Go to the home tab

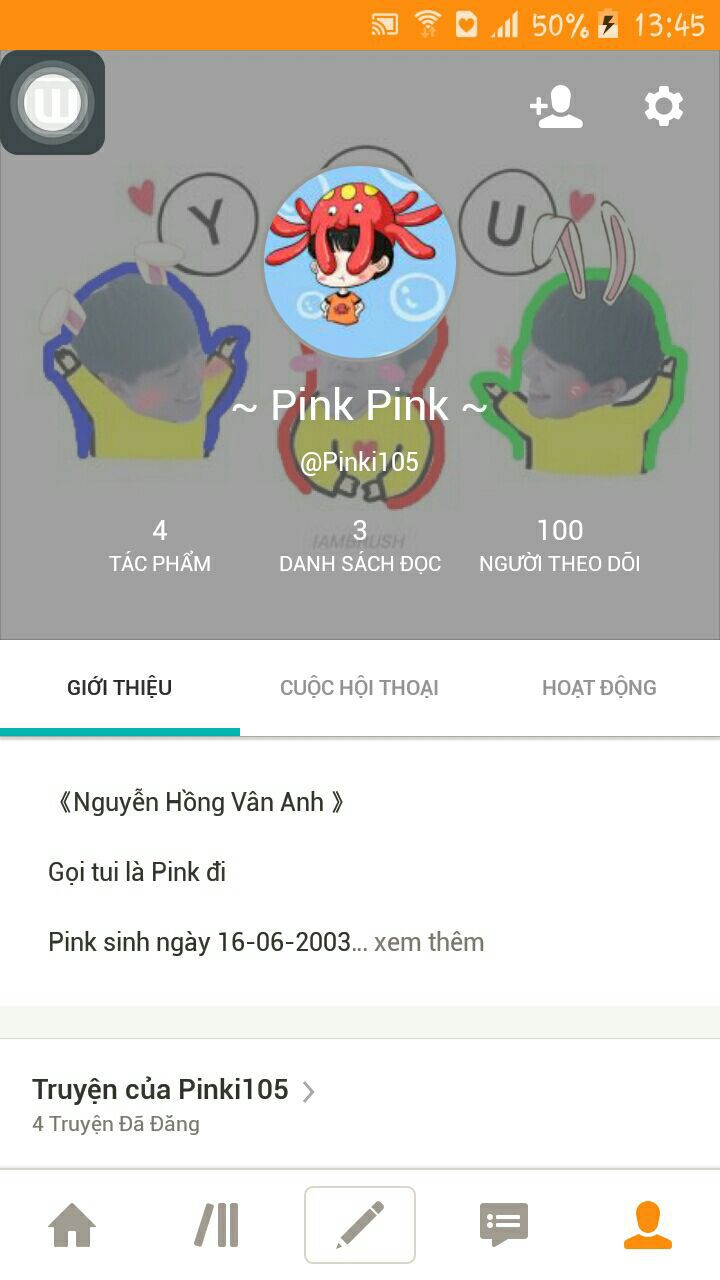[x=72, y=1225]
